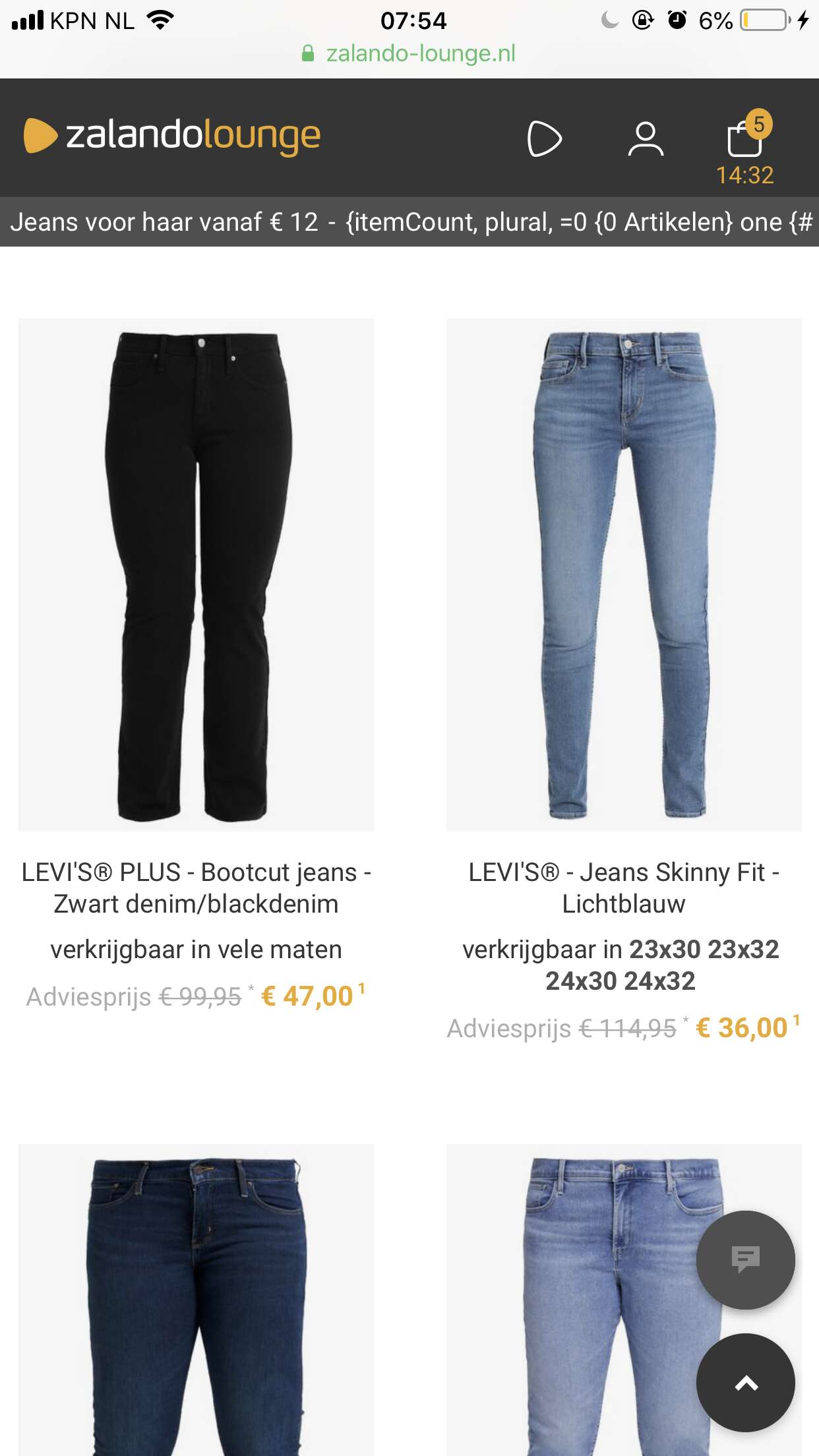The width and height of the screenshot is (819, 1456).
Task: Open the account profile icon
Action: (646, 138)
